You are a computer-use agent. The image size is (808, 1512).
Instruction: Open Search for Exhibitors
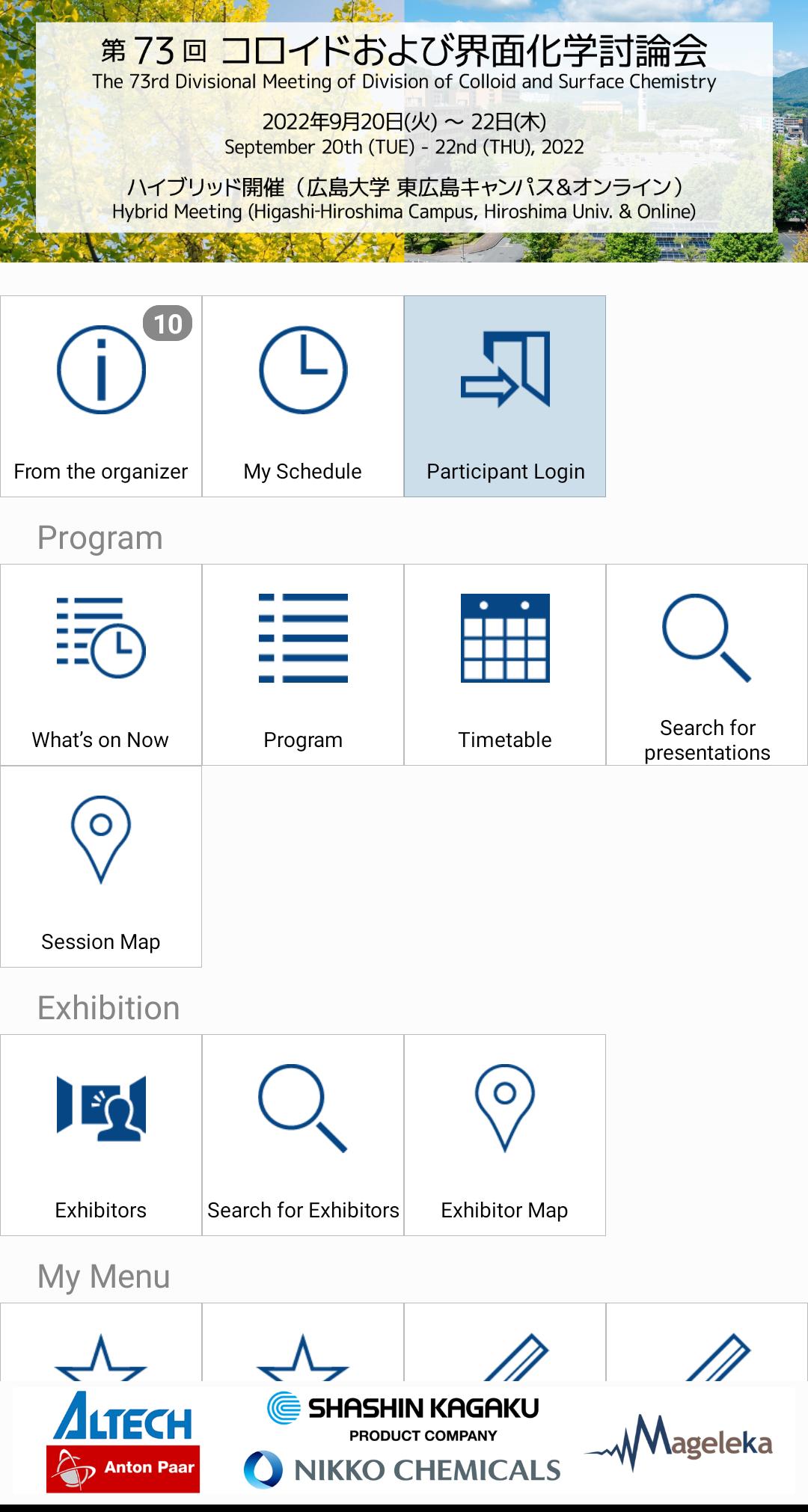tap(303, 1135)
